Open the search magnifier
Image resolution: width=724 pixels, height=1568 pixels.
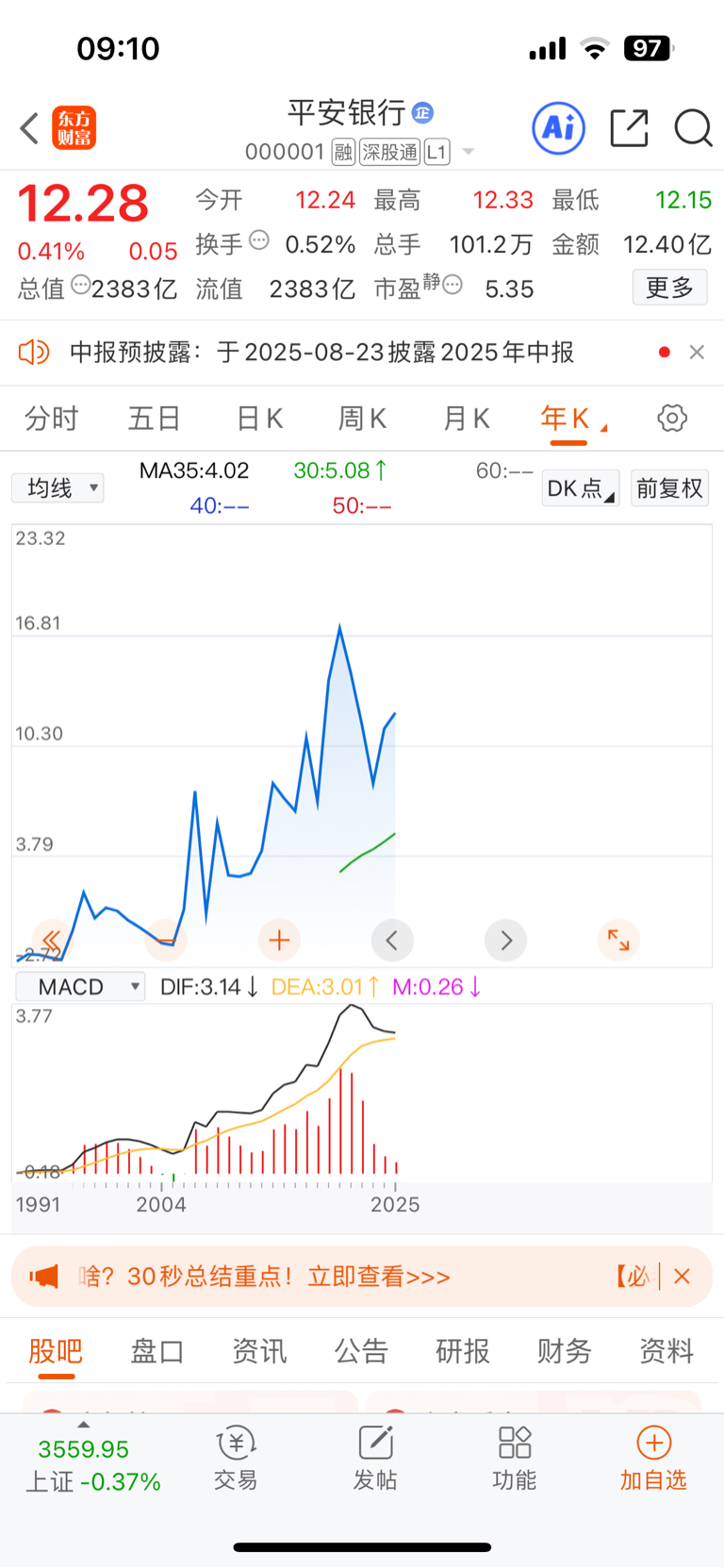(x=693, y=128)
